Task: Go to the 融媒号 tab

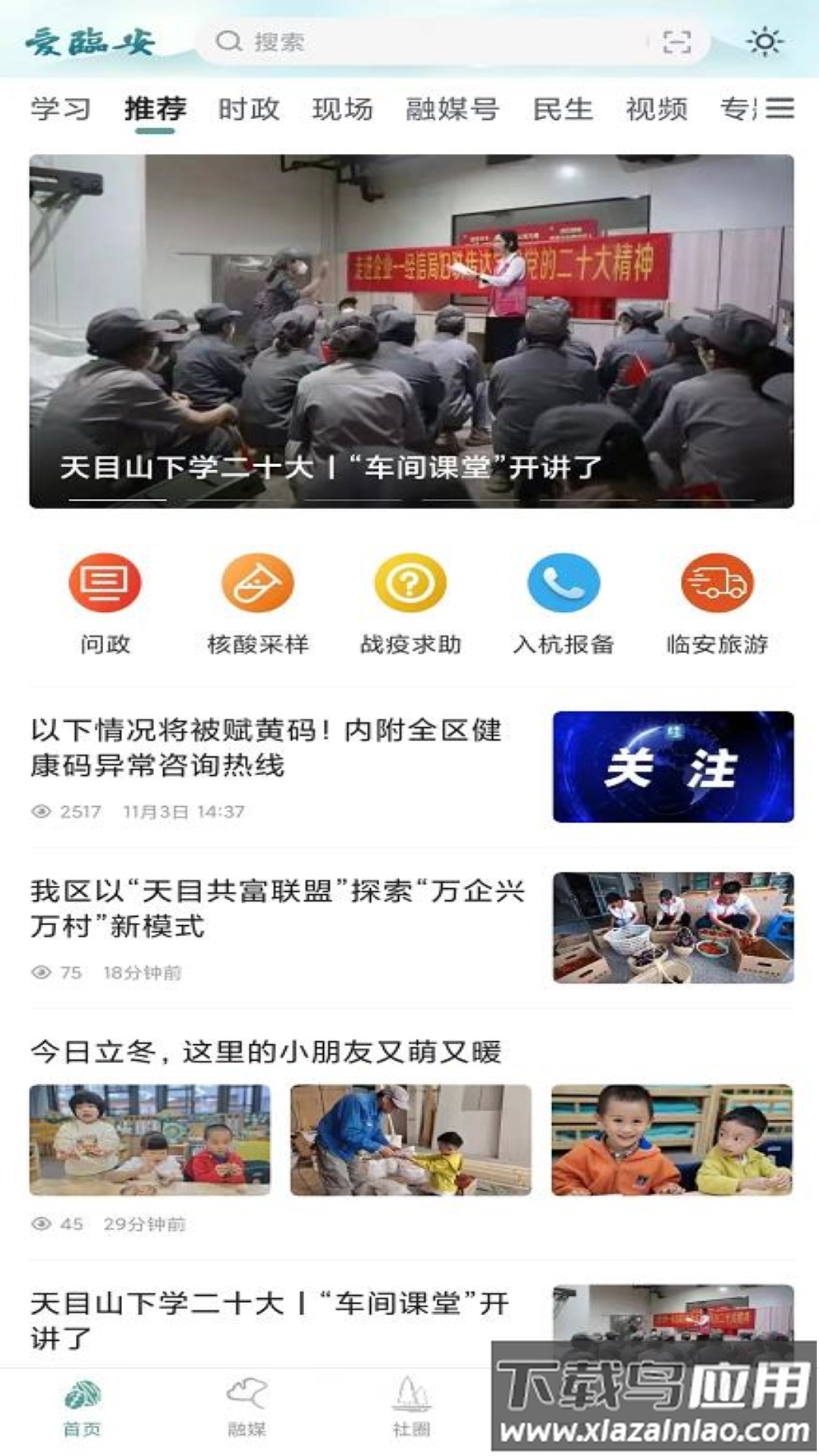Action: click(452, 109)
